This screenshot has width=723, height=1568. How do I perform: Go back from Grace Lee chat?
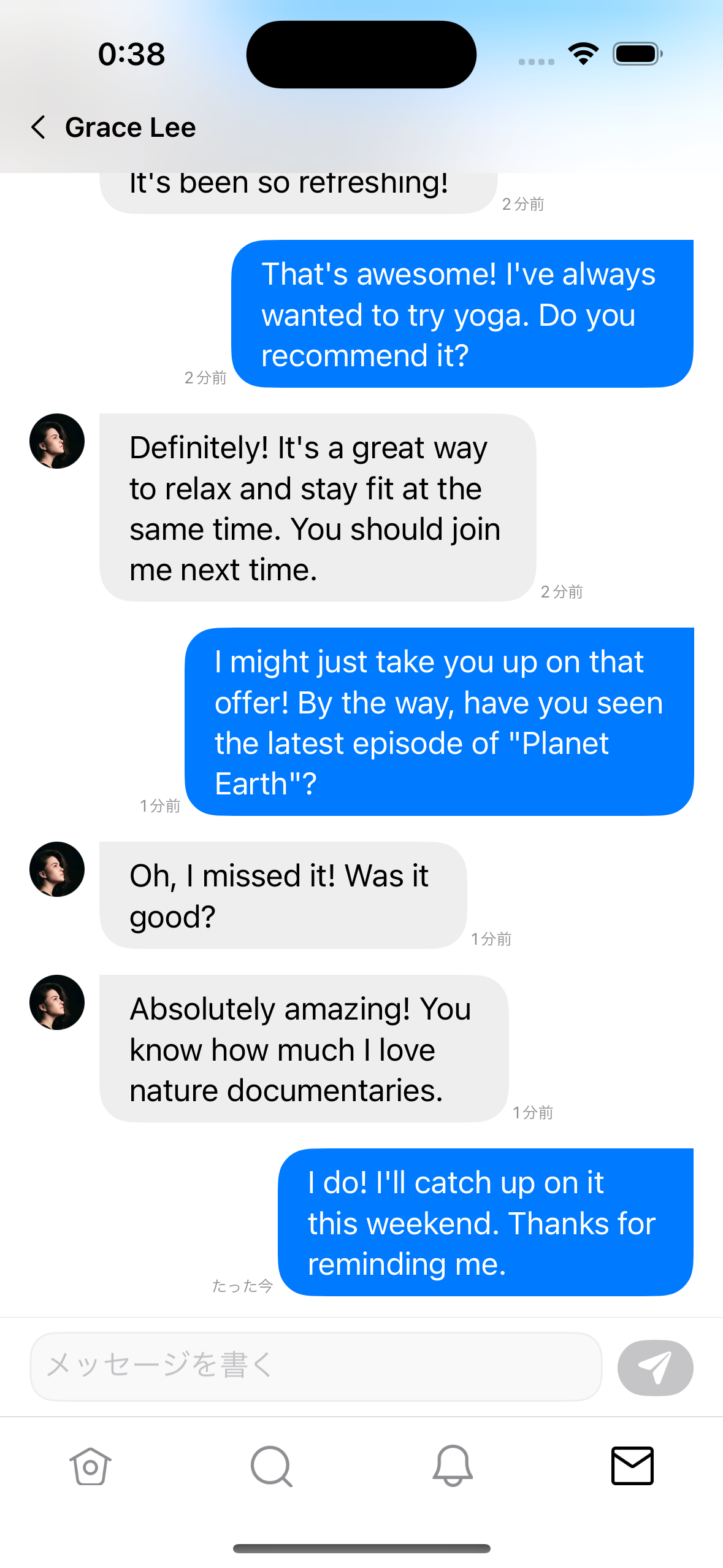(39, 128)
